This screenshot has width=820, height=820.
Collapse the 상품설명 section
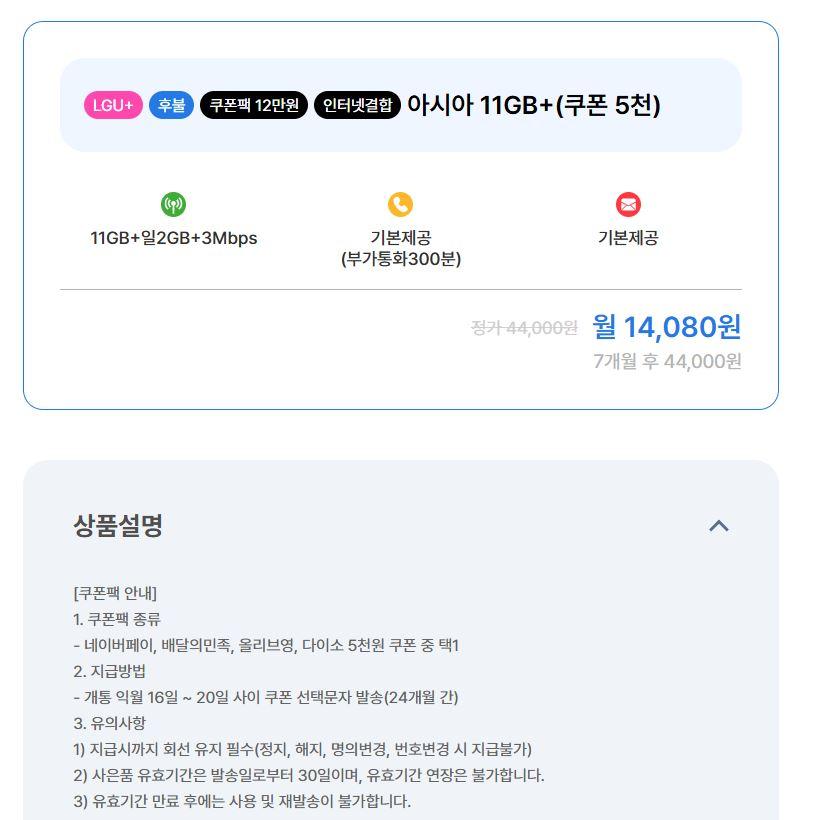(x=719, y=526)
